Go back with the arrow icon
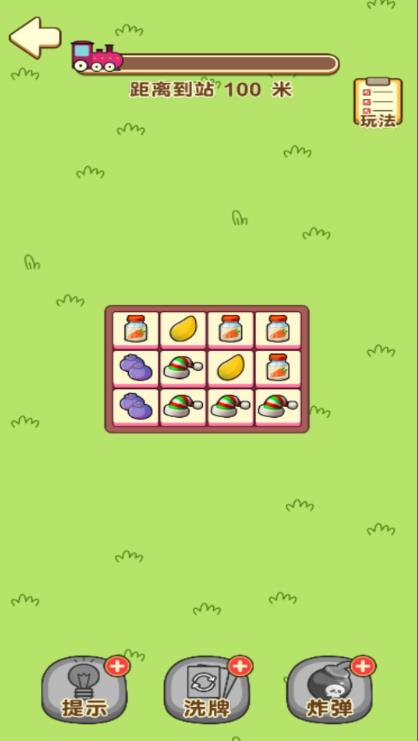Screen dimensions: 418x741 (35, 38)
